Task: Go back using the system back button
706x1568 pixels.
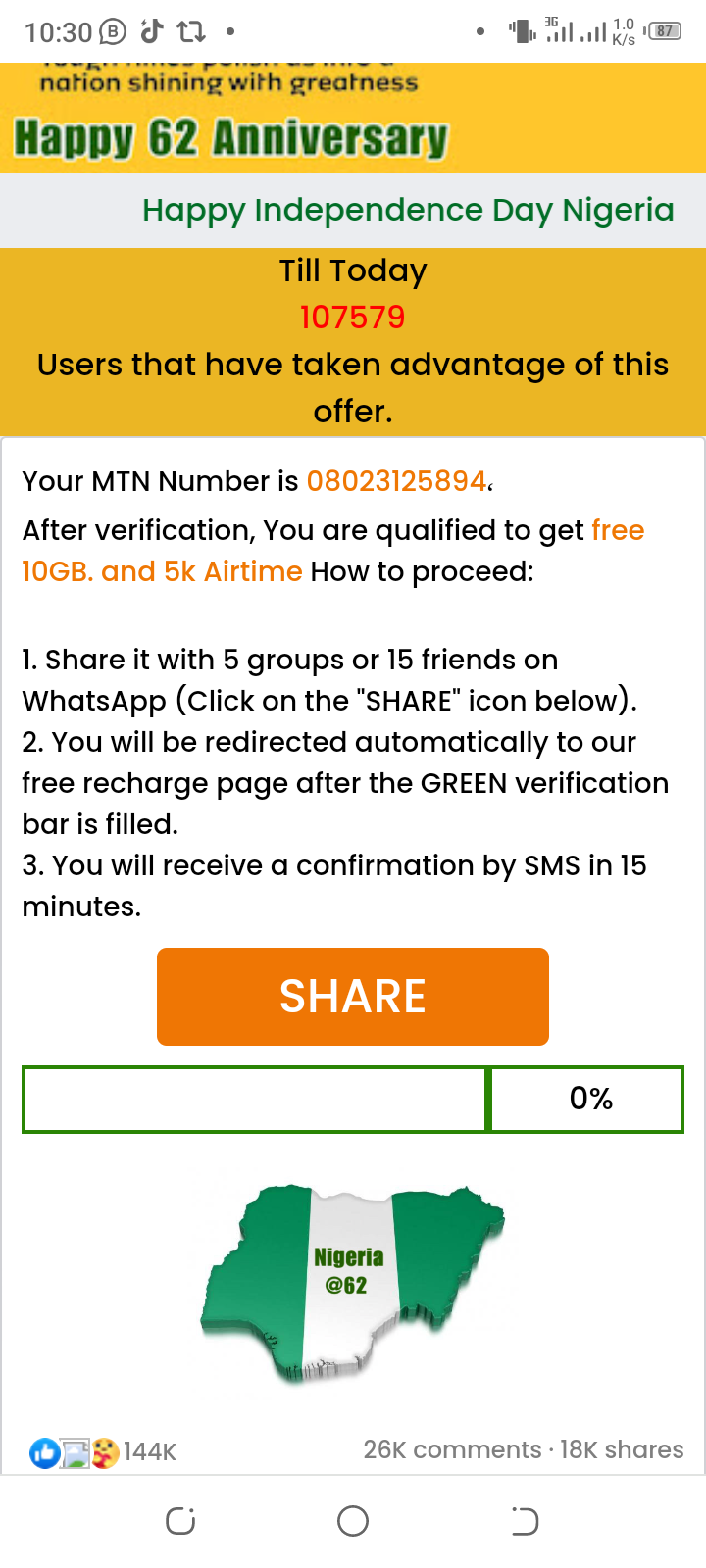Action: [525, 1521]
